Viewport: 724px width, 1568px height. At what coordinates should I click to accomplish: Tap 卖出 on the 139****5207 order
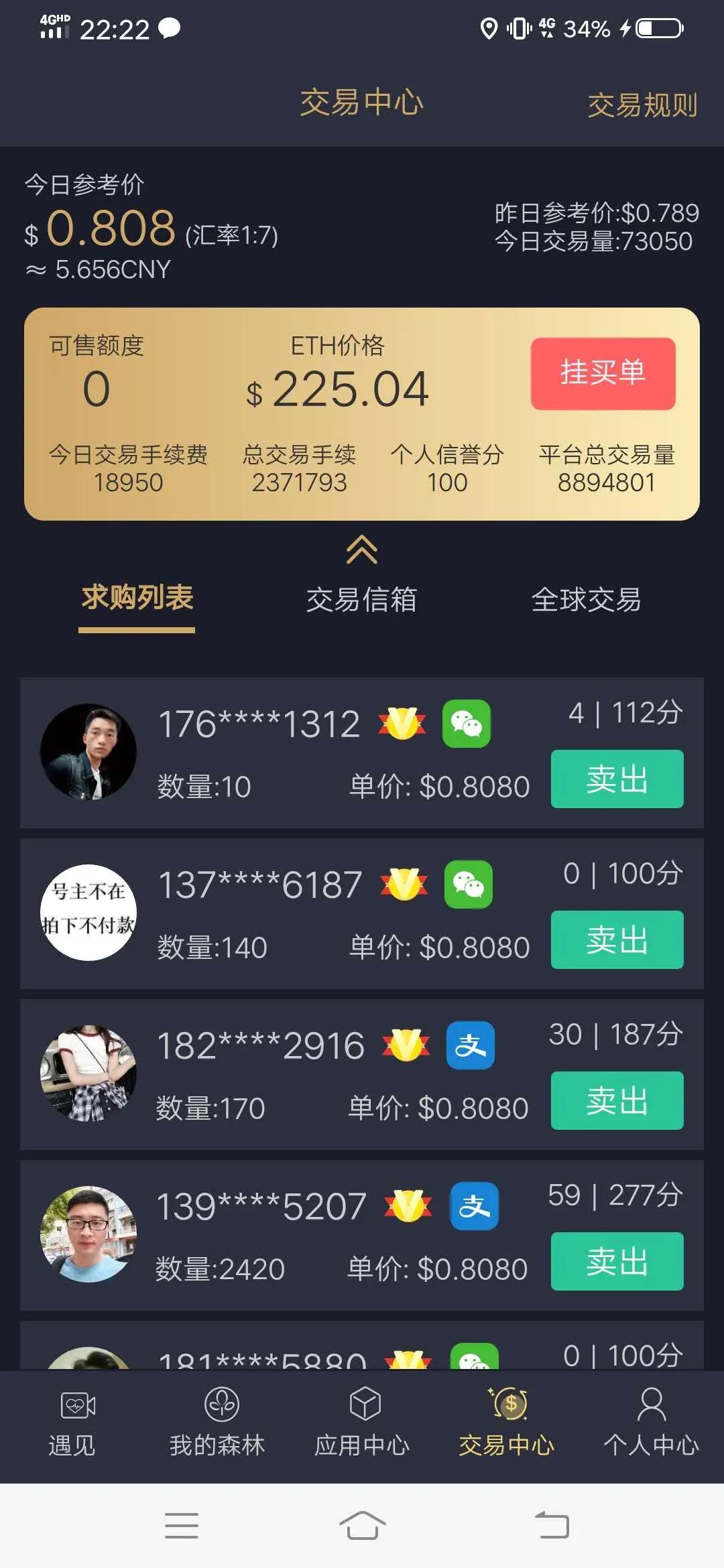617,1261
